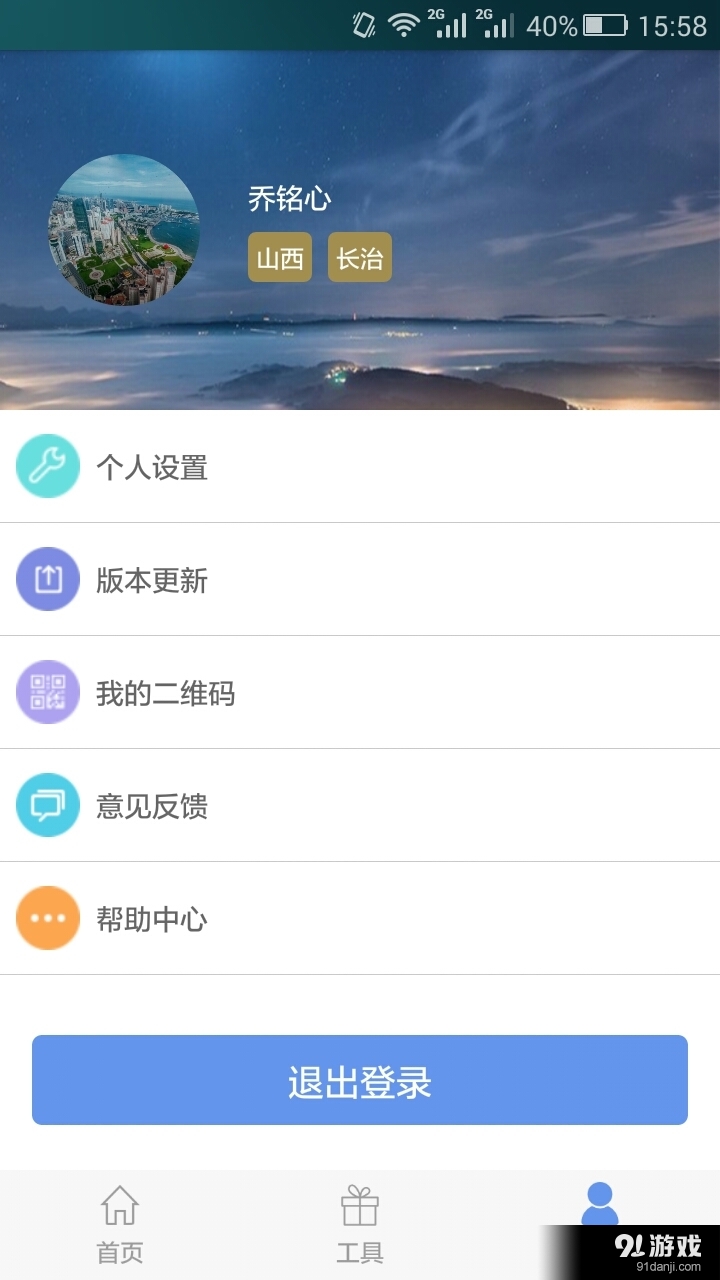The height and width of the screenshot is (1280, 720).
Task: Tap the chat bubble 意见反馈 icon
Action: click(x=46, y=805)
